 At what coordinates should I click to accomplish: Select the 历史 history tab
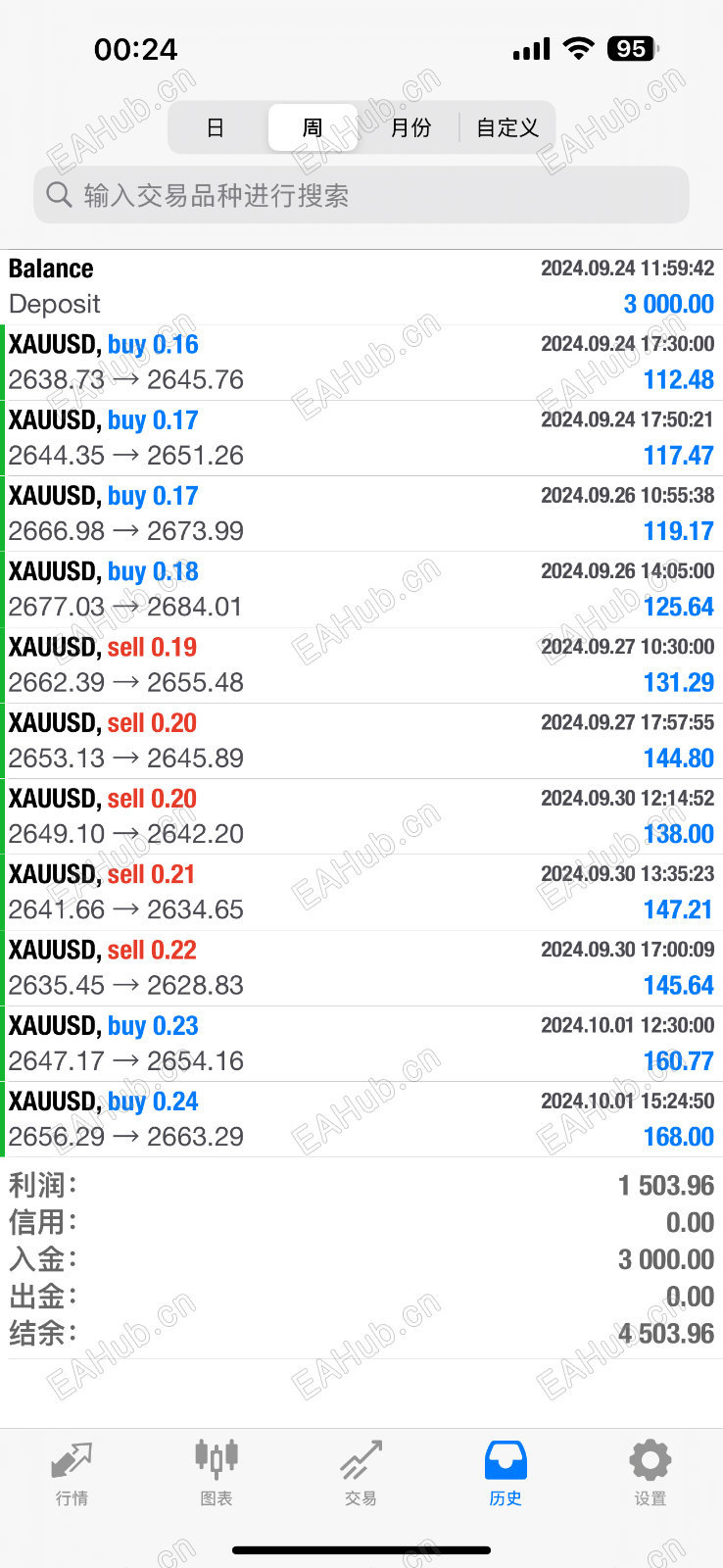(506, 1472)
